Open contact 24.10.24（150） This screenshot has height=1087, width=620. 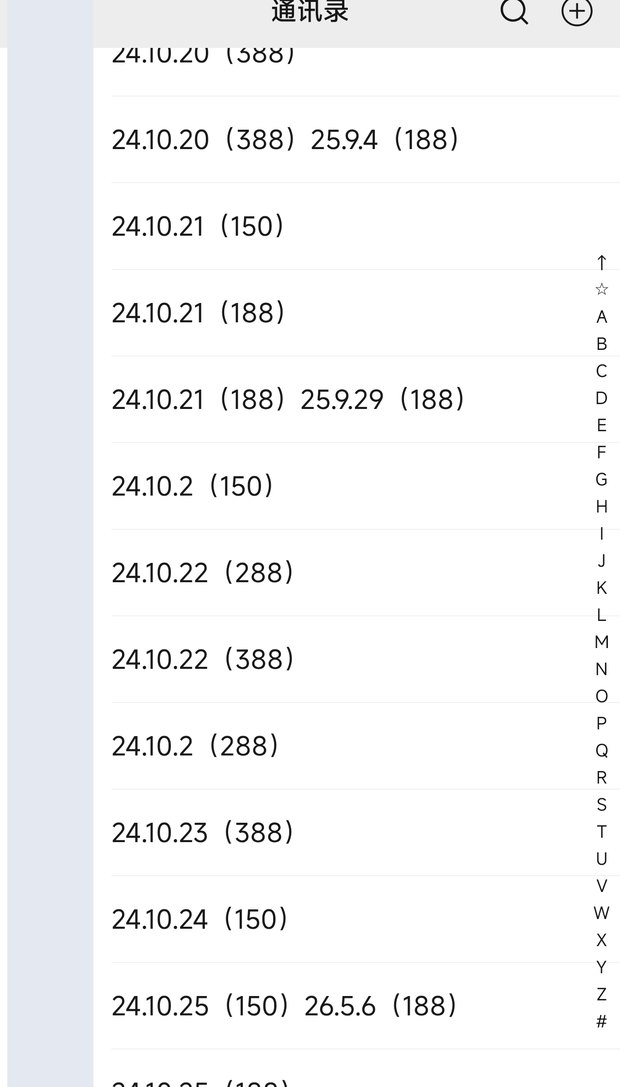(x=356, y=920)
